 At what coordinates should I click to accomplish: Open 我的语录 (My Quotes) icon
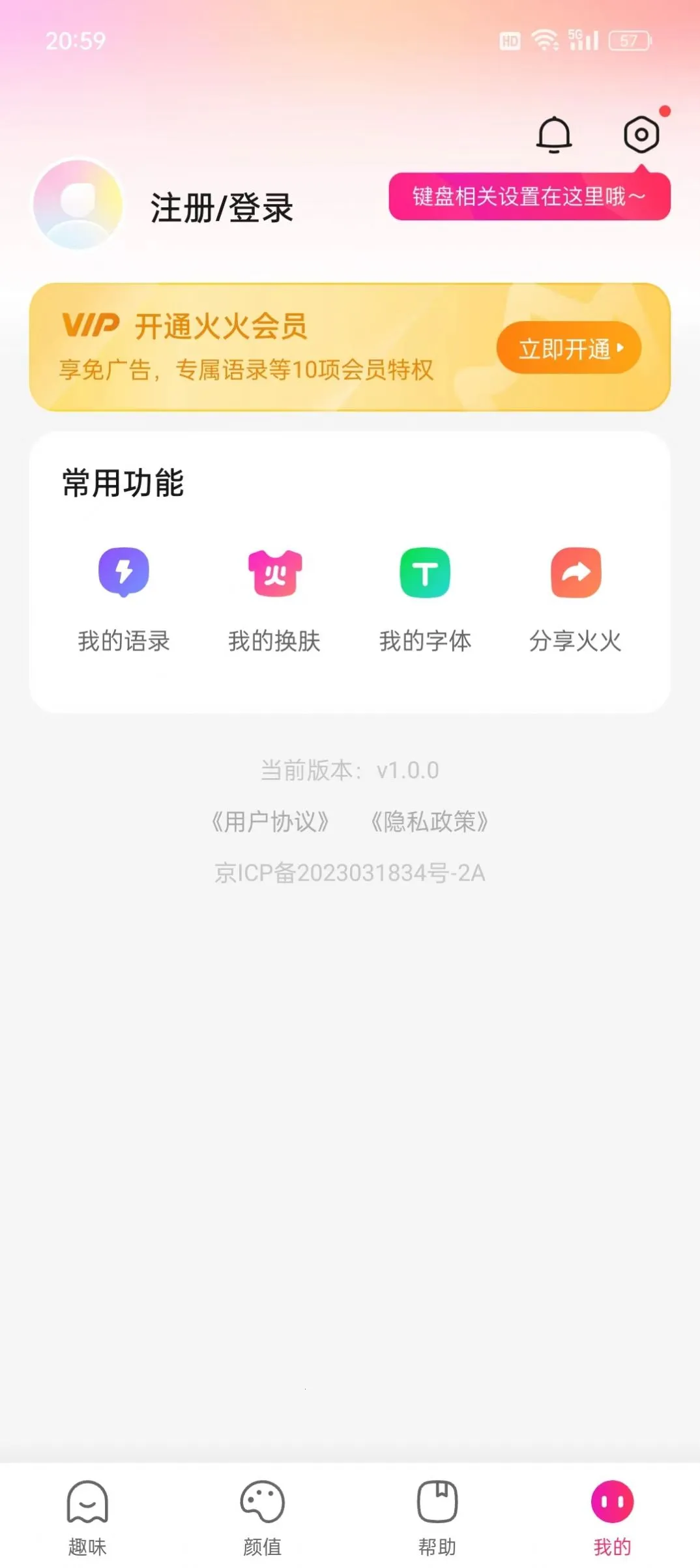[124, 573]
